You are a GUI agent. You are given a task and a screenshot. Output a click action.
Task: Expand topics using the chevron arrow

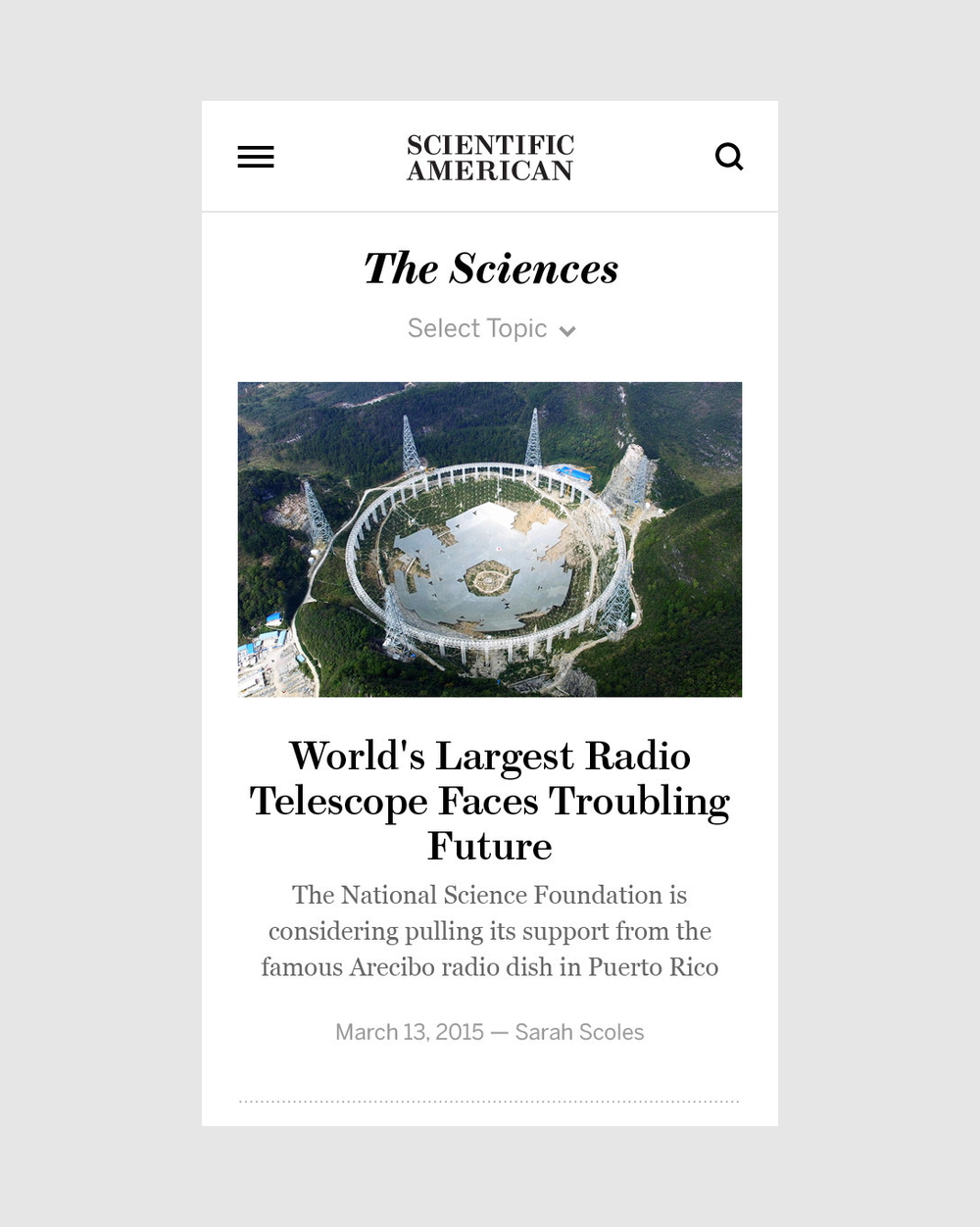566,331
